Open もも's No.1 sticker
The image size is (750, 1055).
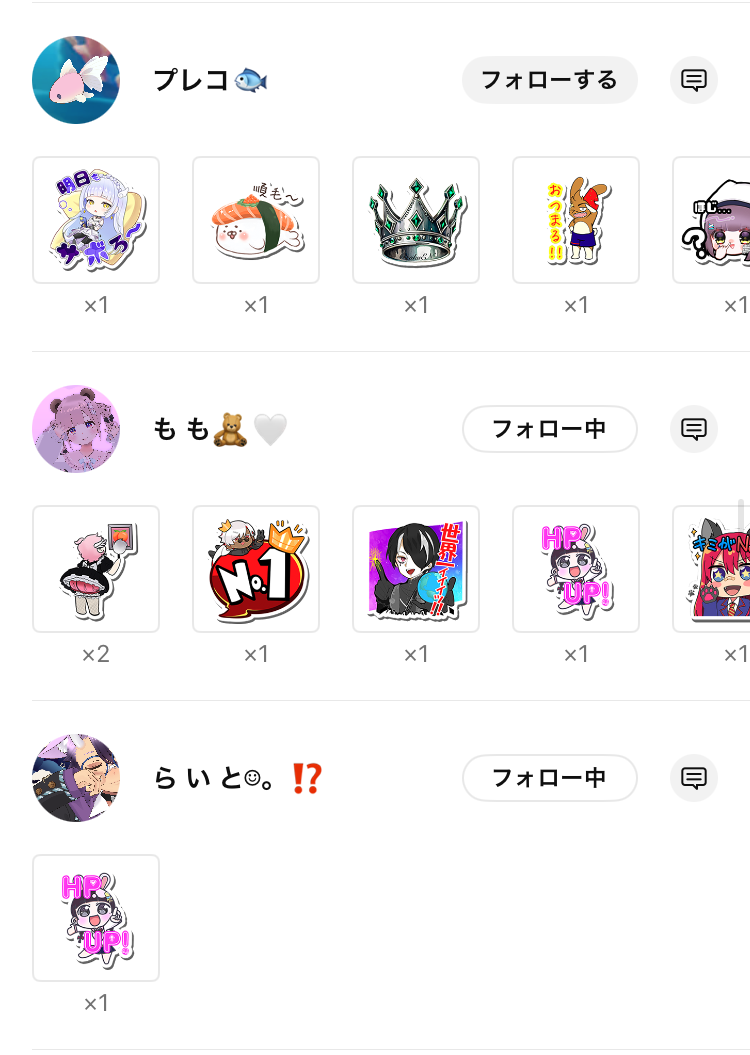point(256,569)
